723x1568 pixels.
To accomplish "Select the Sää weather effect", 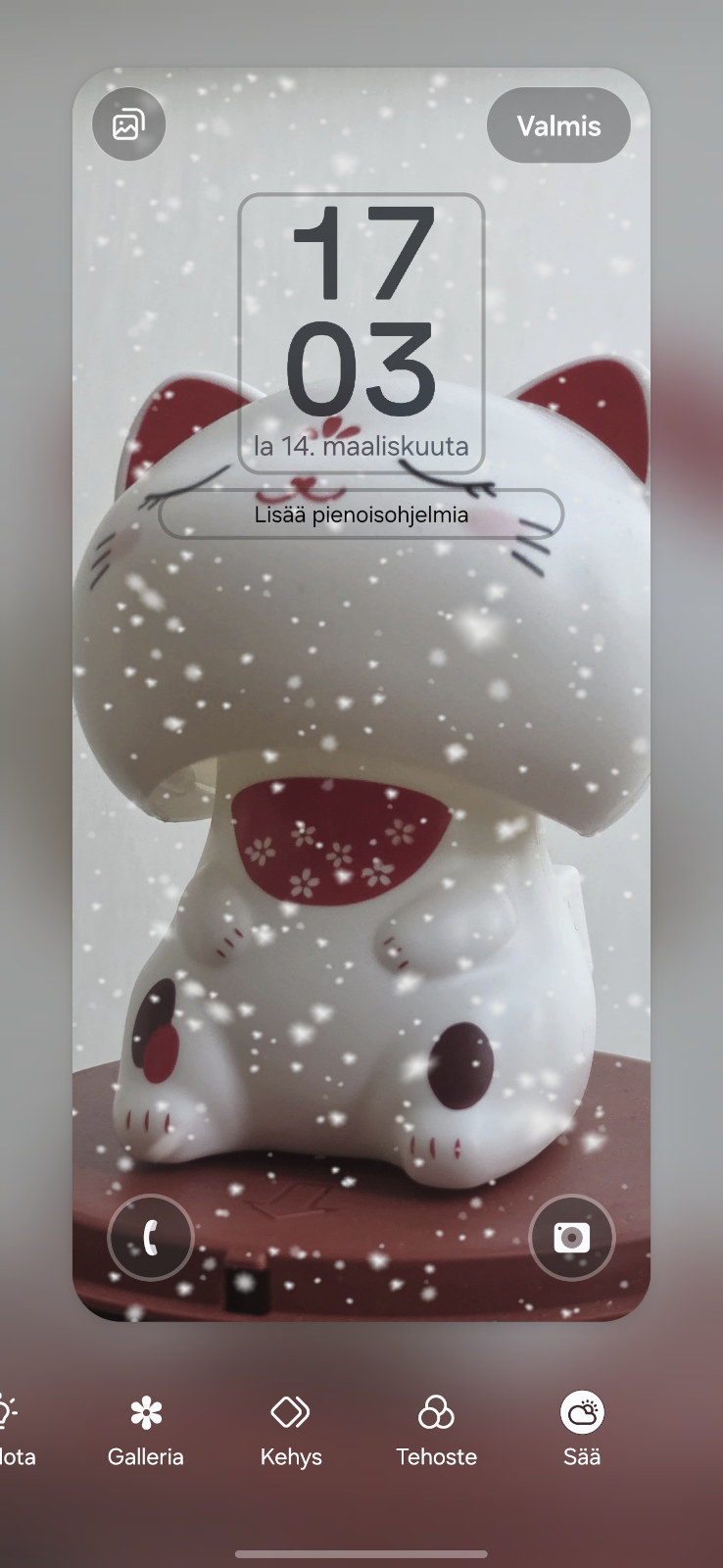I will (x=582, y=1431).
